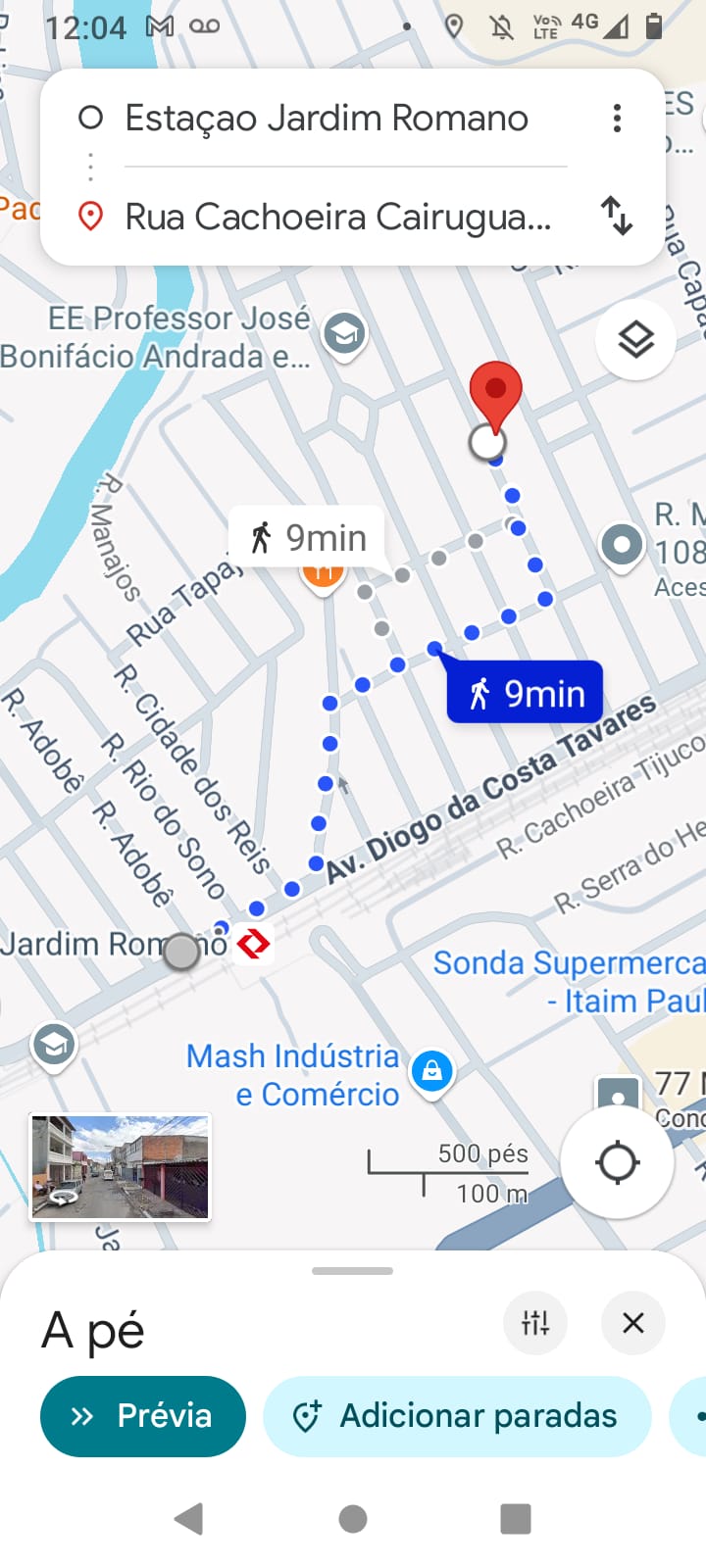Open EE Professor José Bonifácio school marker
Viewport: 706px width, 1568px height.
(x=344, y=335)
